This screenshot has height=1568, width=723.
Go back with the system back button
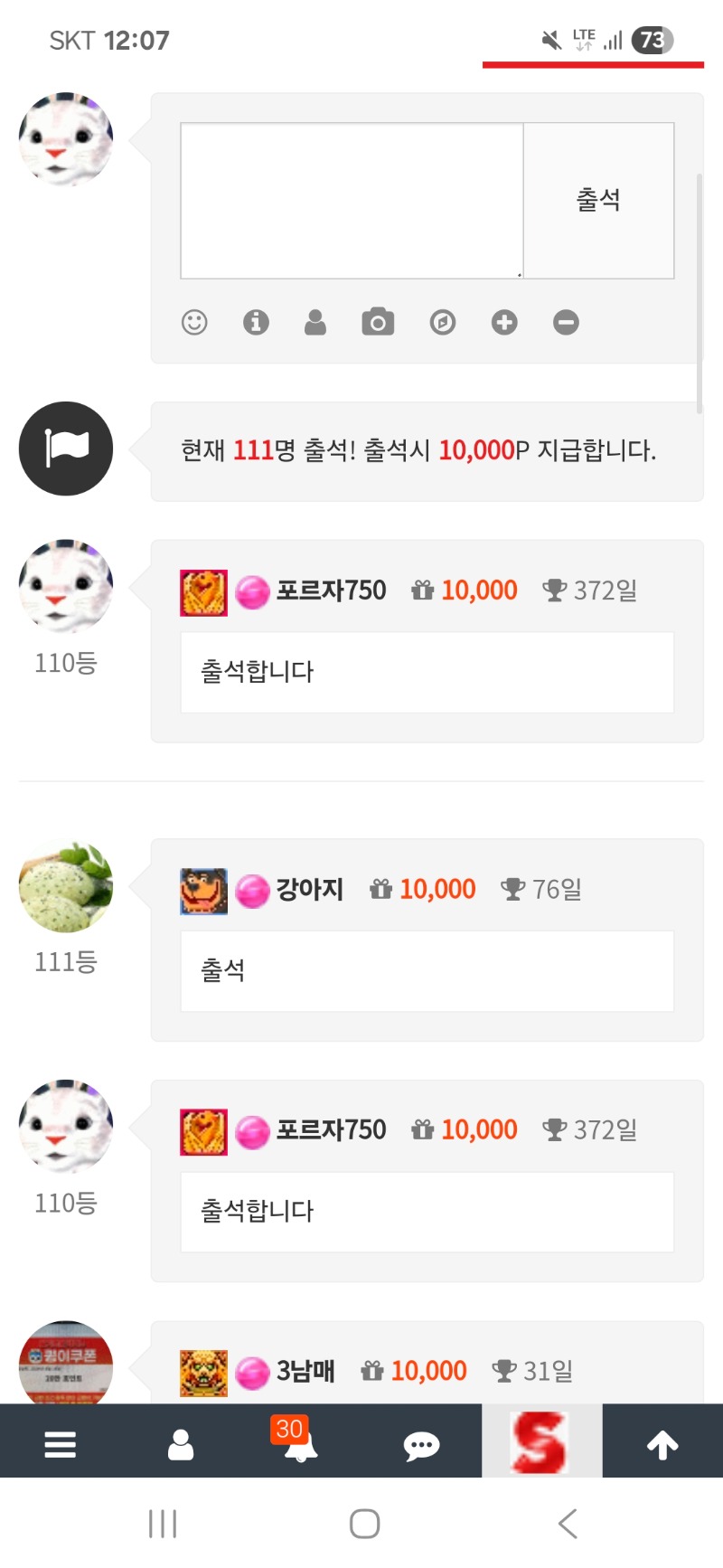(x=568, y=1524)
